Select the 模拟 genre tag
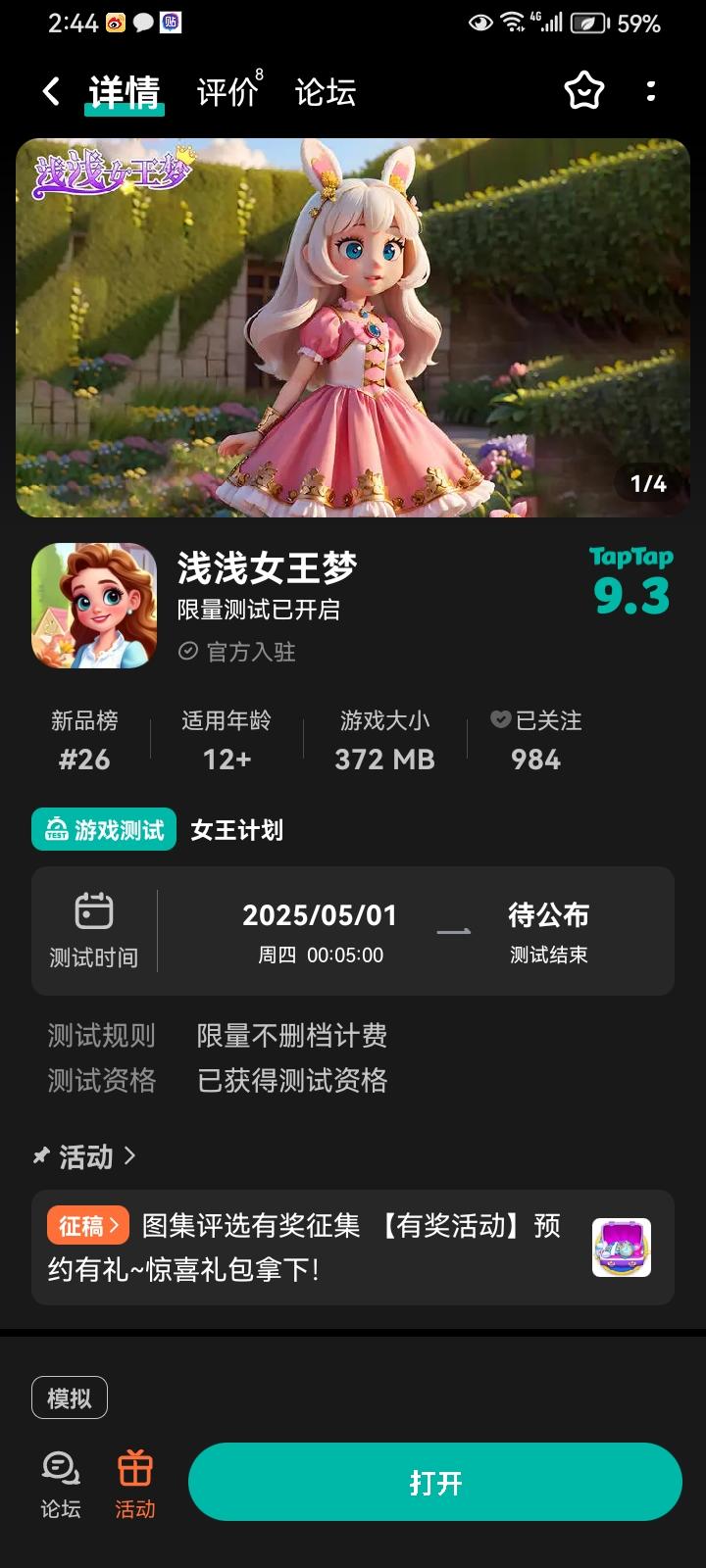 pyautogui.click(x=70, y=1398)
